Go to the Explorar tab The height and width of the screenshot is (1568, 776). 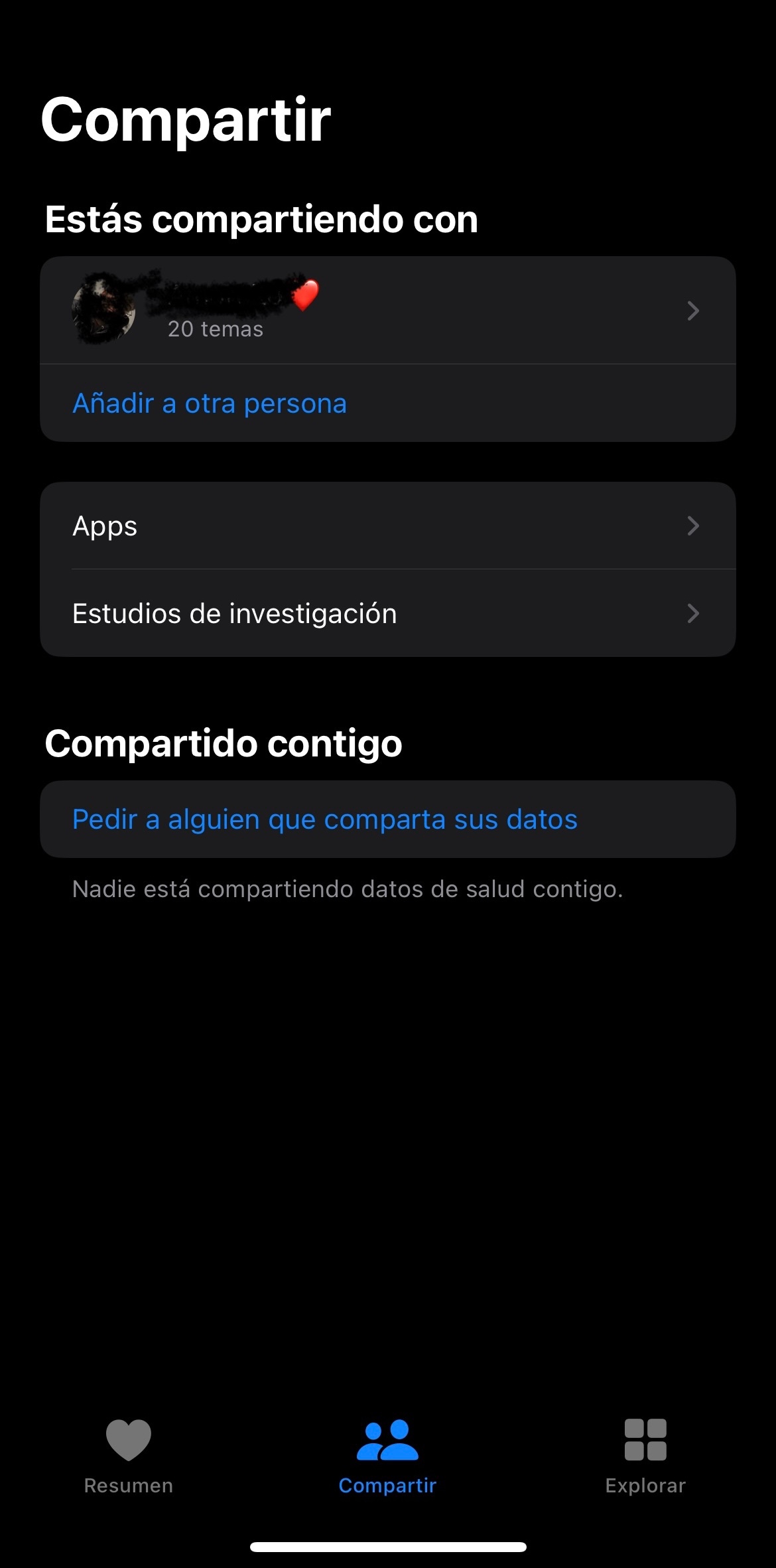click(x=645, y=1457)
